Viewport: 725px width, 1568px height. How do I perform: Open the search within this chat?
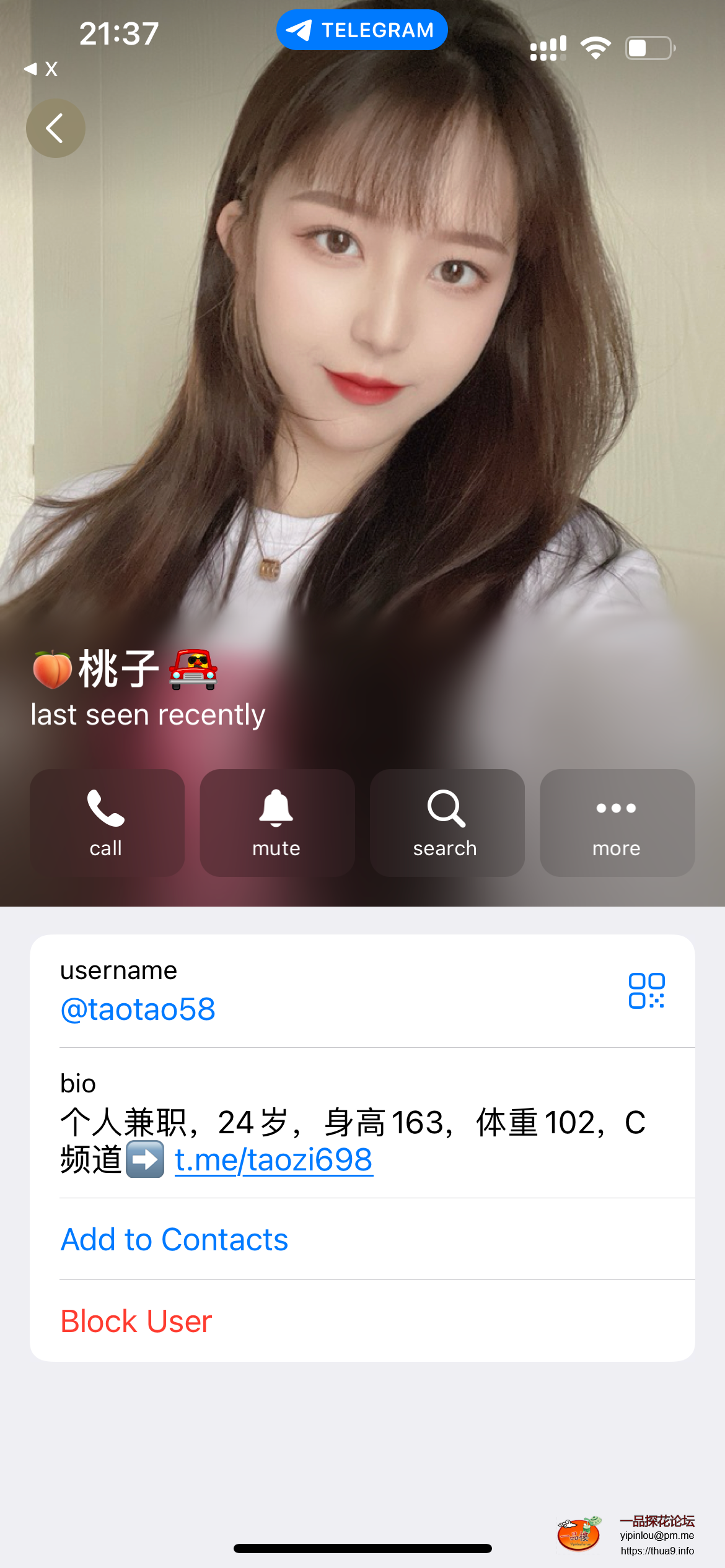pyautogui.click(x=446, y=822)
